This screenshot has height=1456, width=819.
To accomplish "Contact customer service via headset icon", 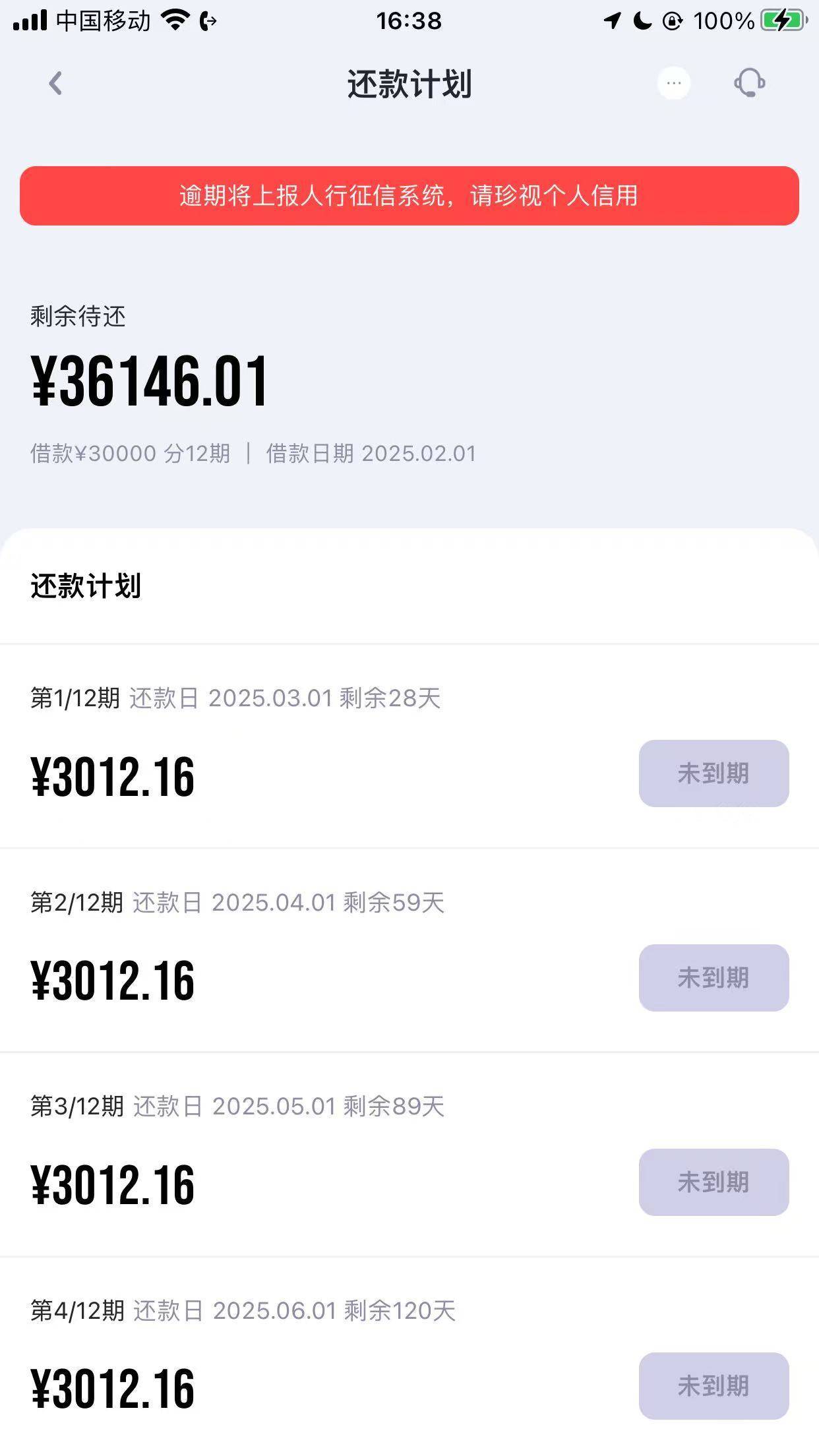I will tap(750, 84).
